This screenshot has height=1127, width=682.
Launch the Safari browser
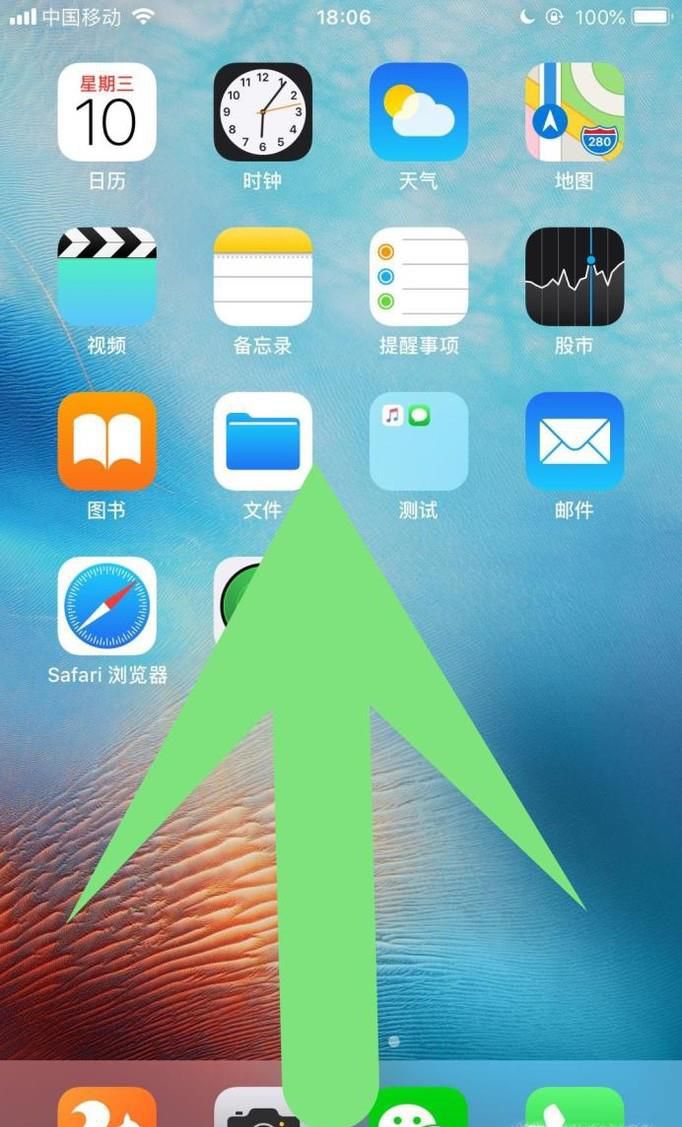click(x=107, y=606)
